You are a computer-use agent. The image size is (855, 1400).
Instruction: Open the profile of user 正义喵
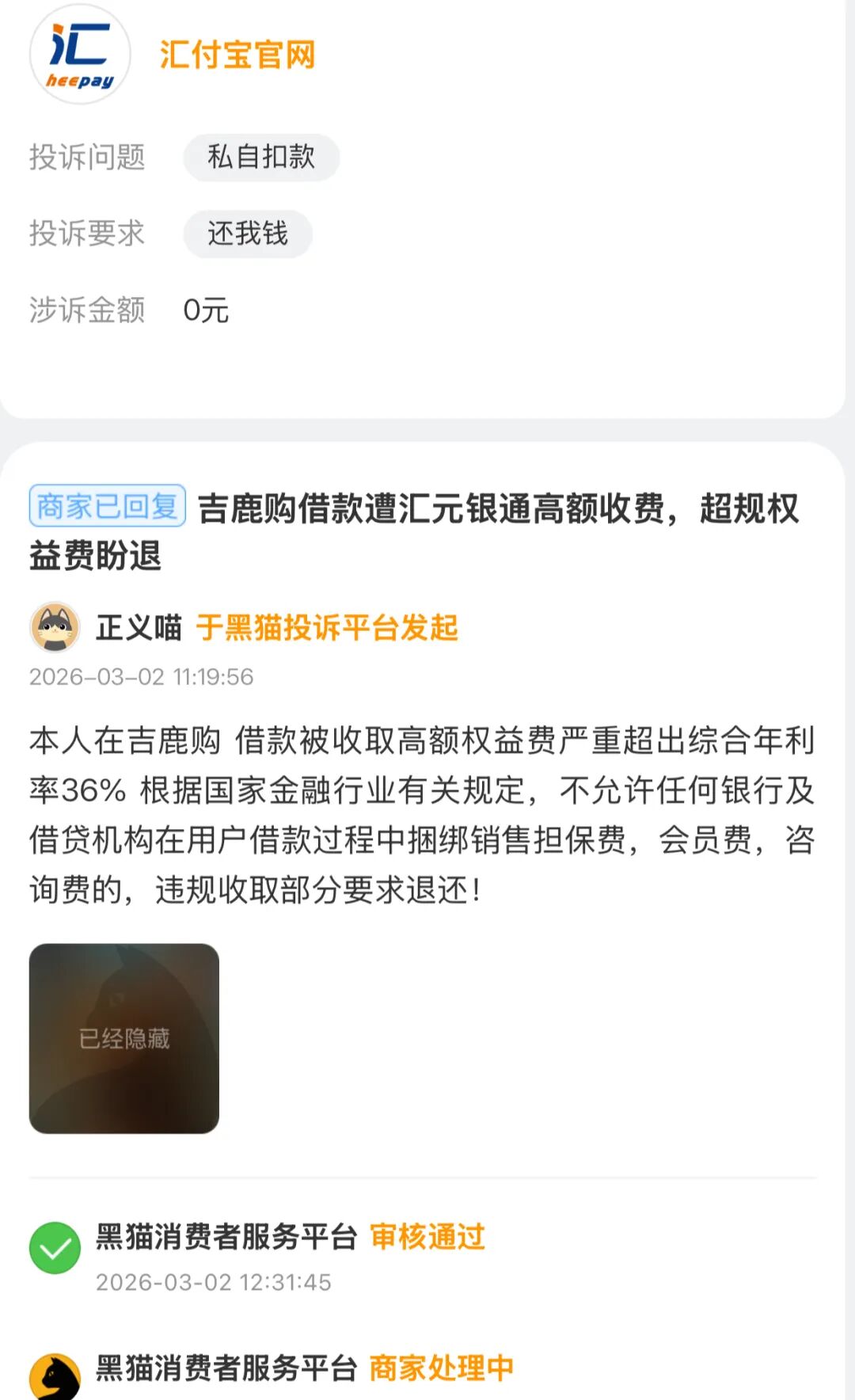click(x=139, y=627)
